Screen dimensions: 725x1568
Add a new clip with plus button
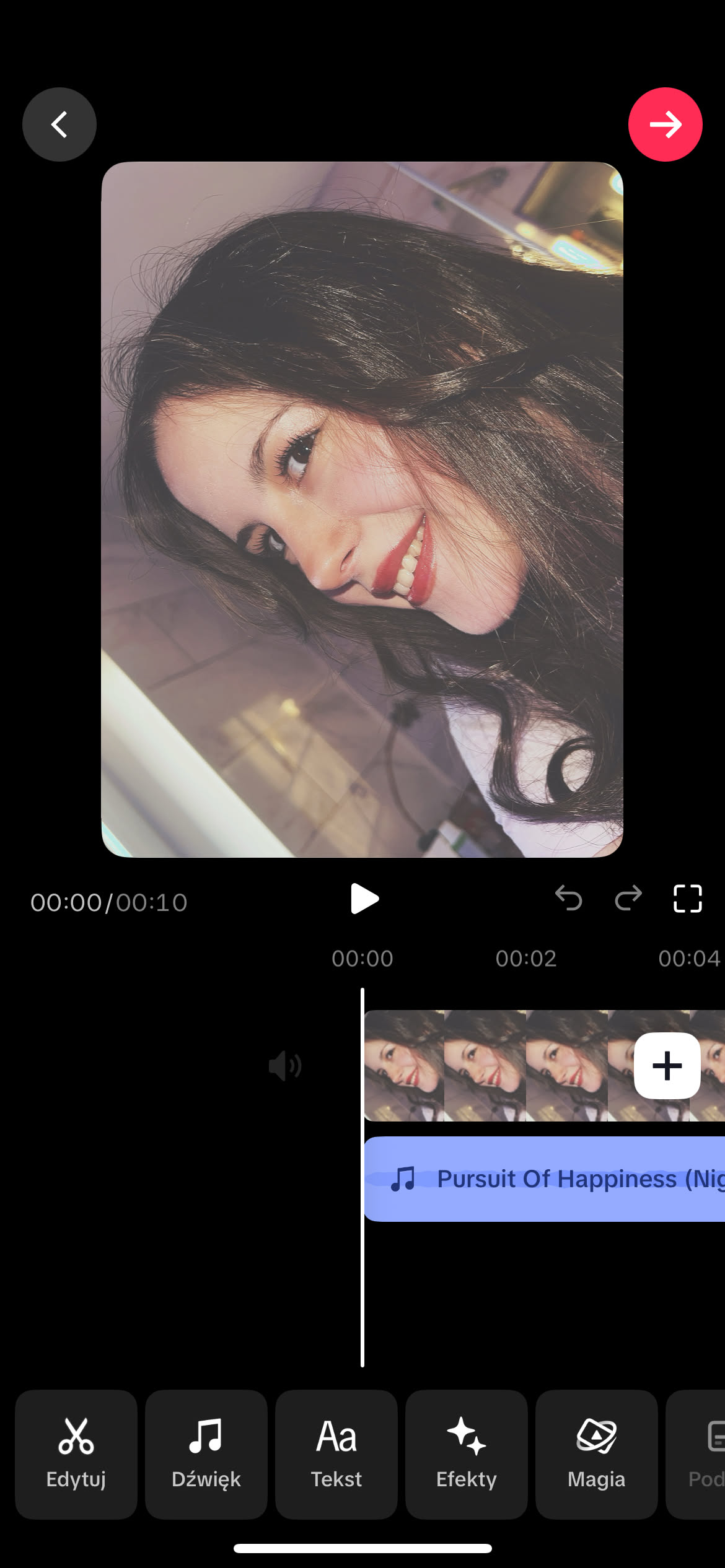(x=667, y=1066)
